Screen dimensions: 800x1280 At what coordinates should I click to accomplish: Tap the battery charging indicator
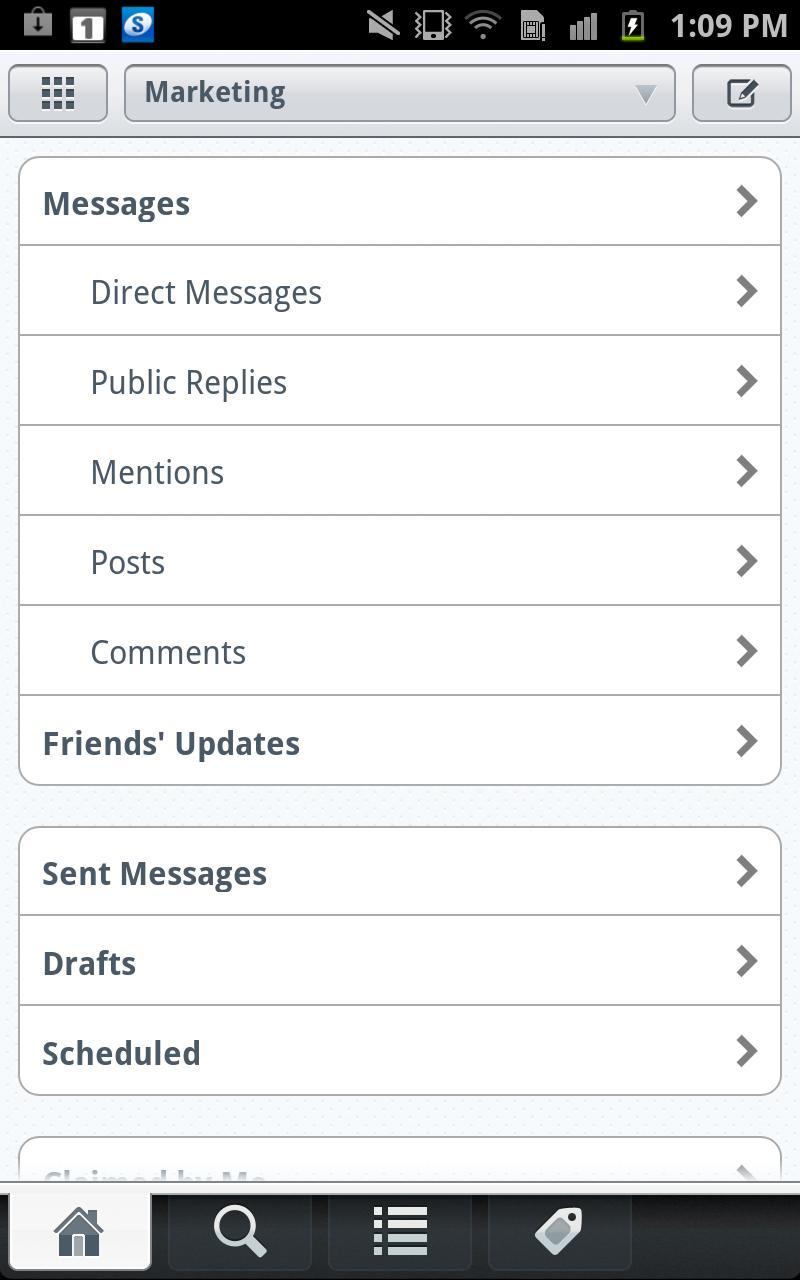point(635,25)
